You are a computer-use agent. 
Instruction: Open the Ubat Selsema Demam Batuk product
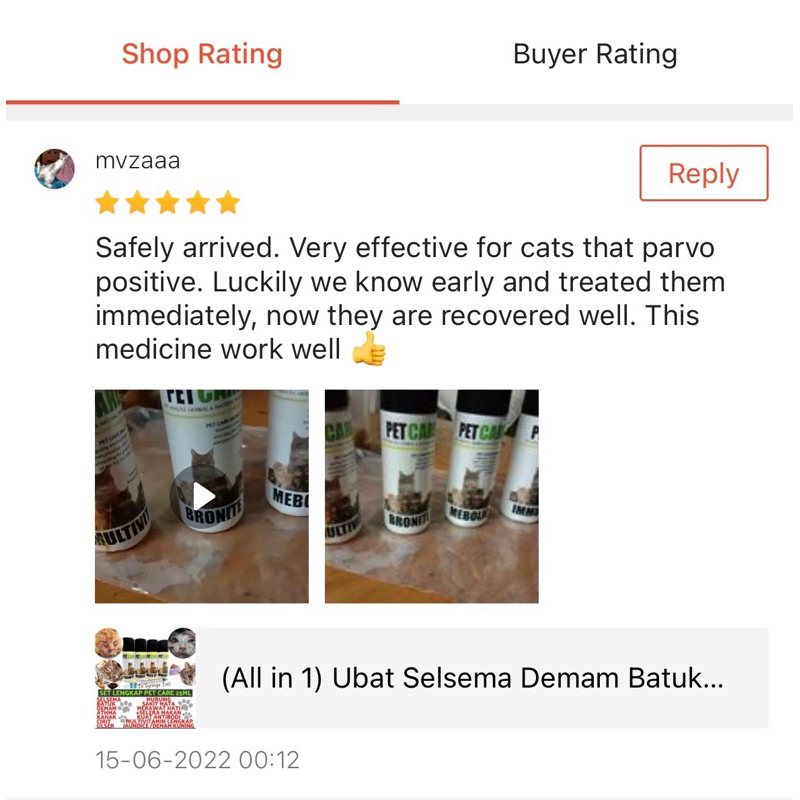click(x=432, y=678)
